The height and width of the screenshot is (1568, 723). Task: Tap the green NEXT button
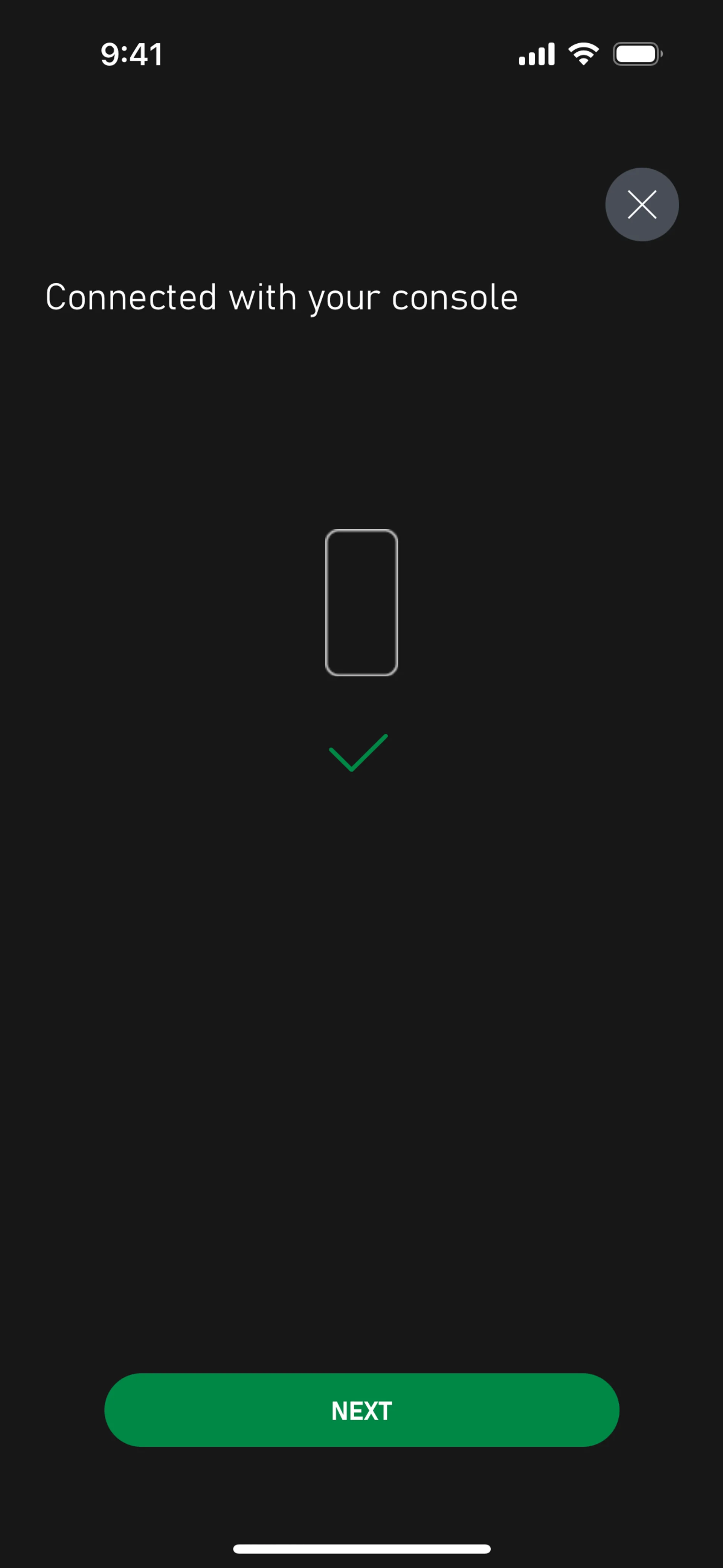point(361,1410)
